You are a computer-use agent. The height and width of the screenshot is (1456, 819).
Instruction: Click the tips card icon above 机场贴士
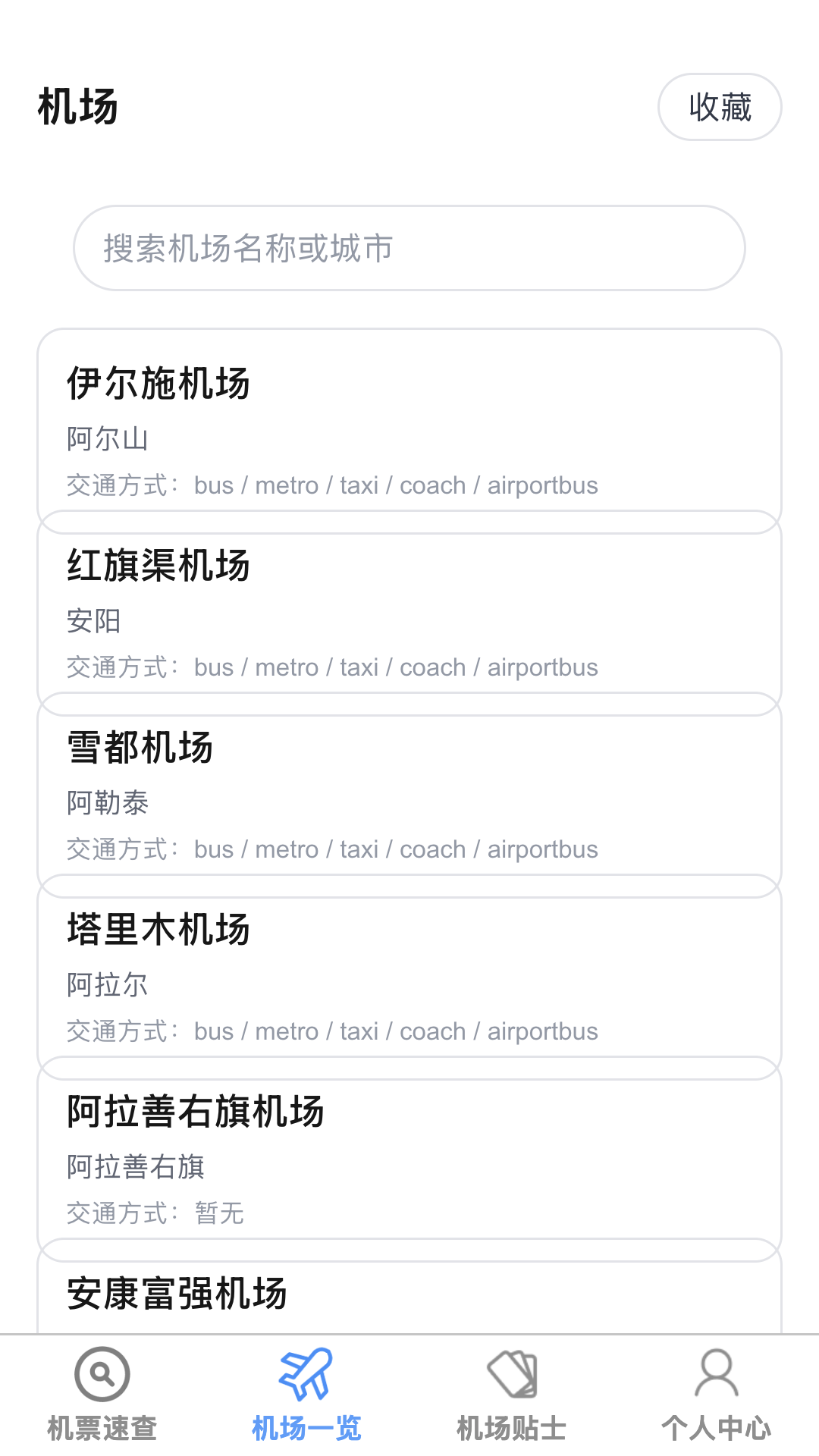point(511,1374)
